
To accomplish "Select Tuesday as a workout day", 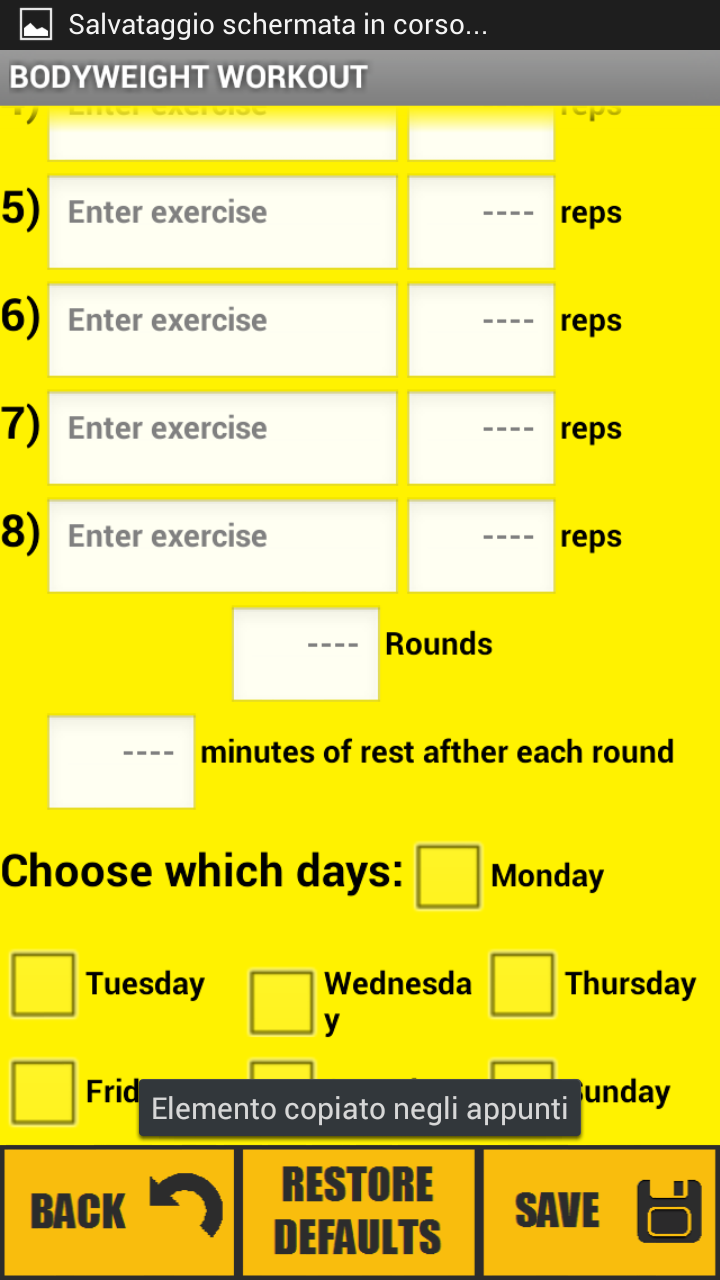I will click(x=43, y=985).
